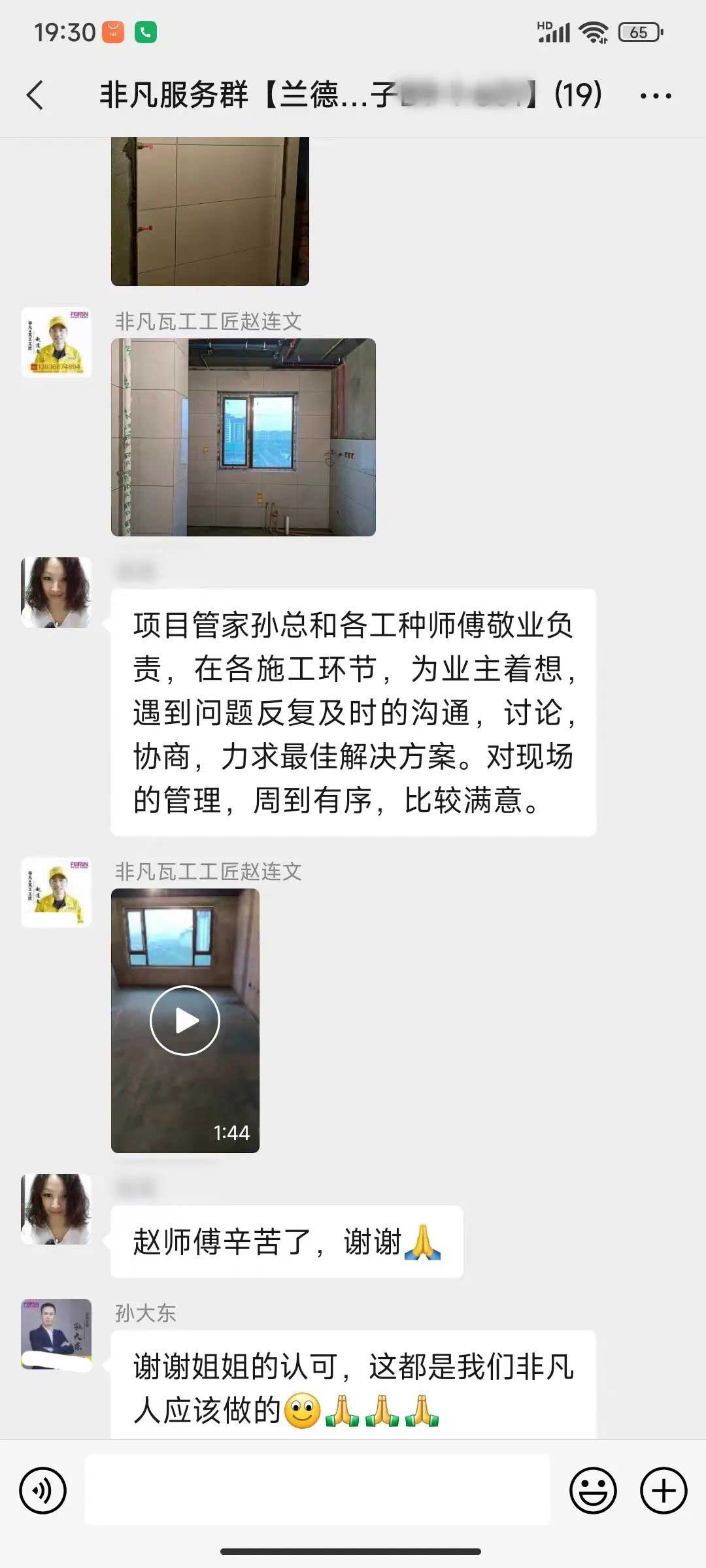
Task: Open the plus attachments panel
Action: tap(663, 1490)
